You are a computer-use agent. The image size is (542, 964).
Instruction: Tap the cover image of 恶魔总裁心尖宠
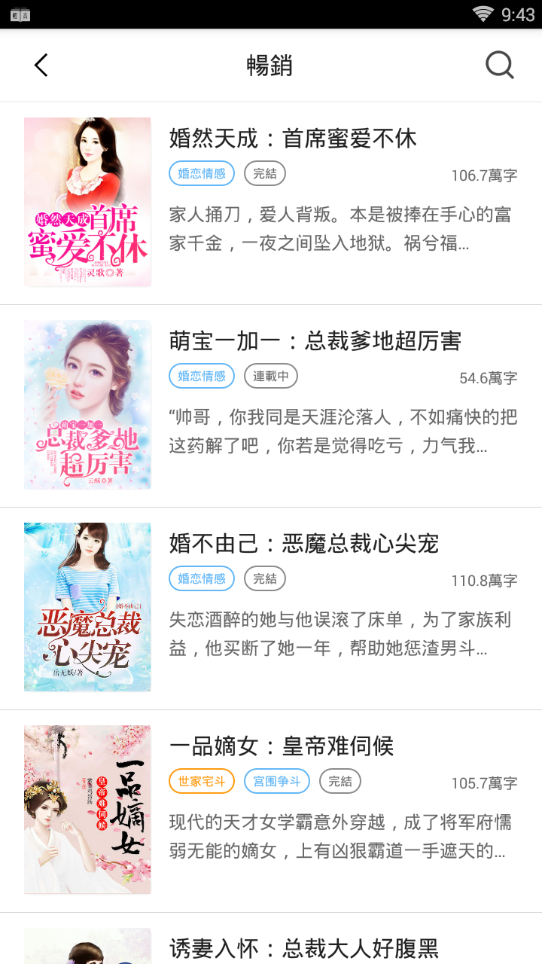point(87,607)
